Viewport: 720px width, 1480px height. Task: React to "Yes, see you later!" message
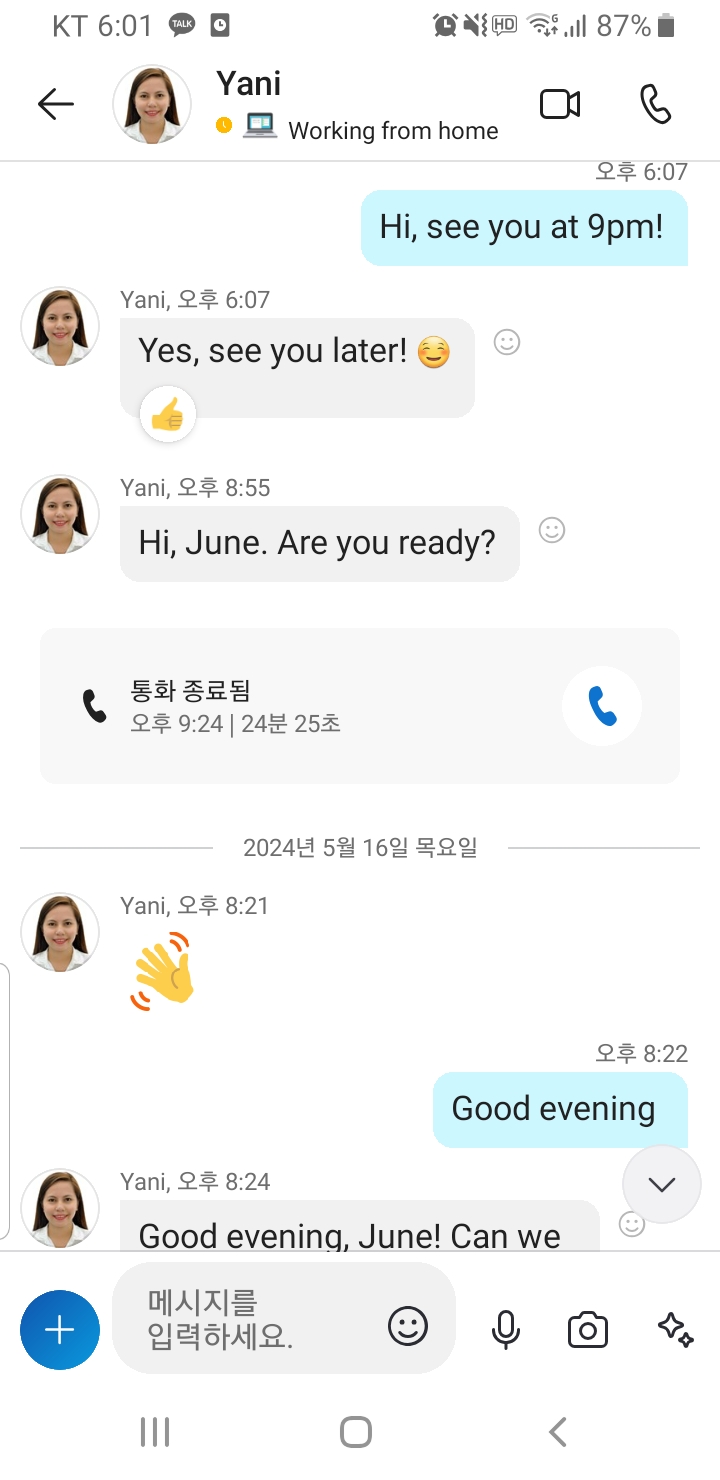(508, 342)
